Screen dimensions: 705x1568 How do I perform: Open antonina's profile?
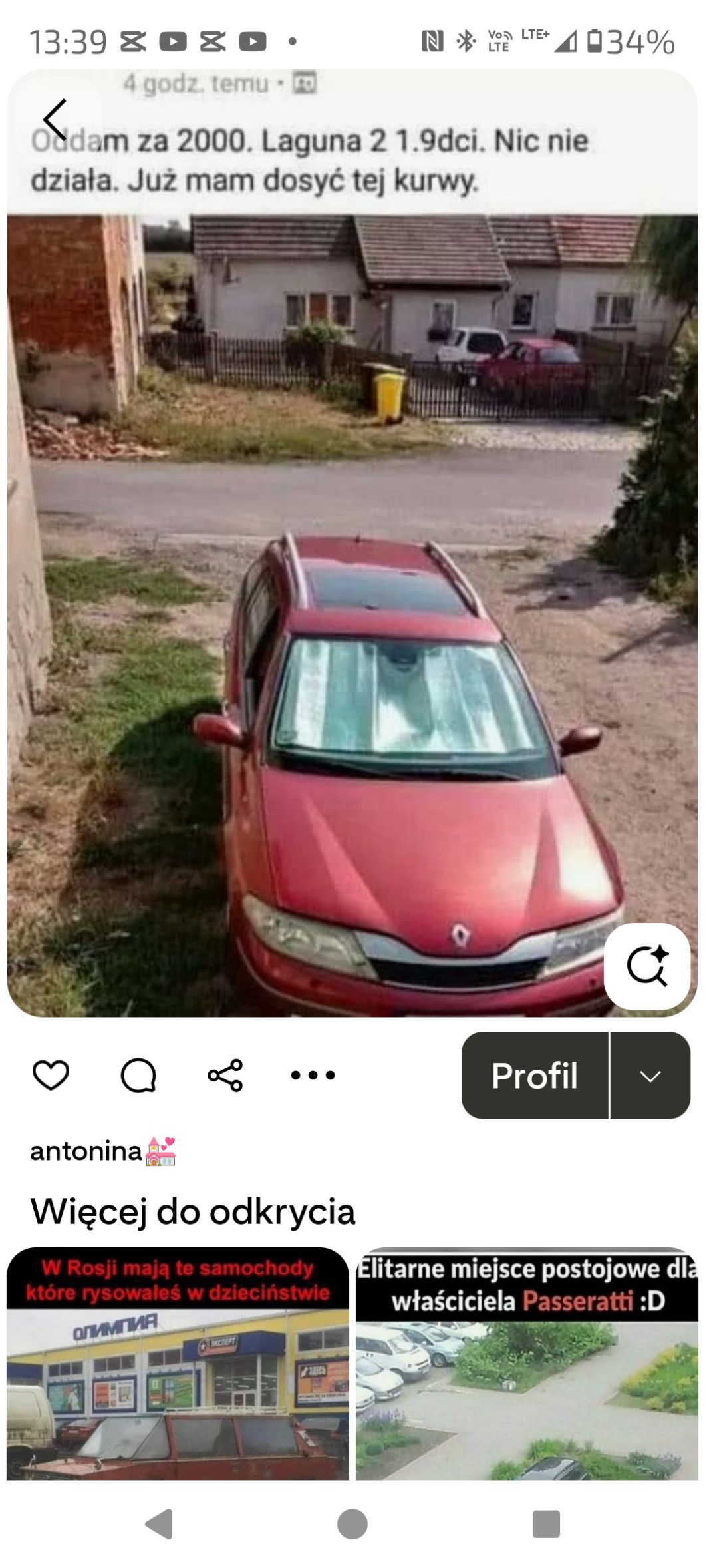(86, 1151)
